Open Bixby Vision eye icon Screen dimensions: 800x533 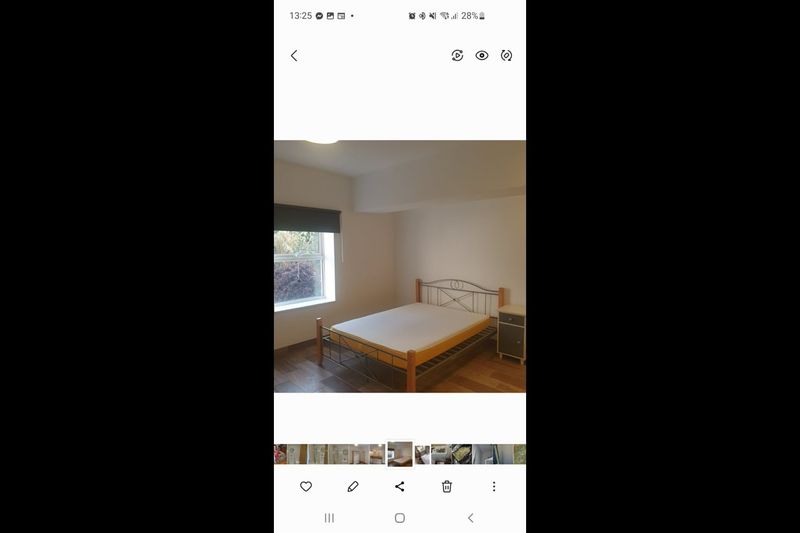tap(482, 56)
